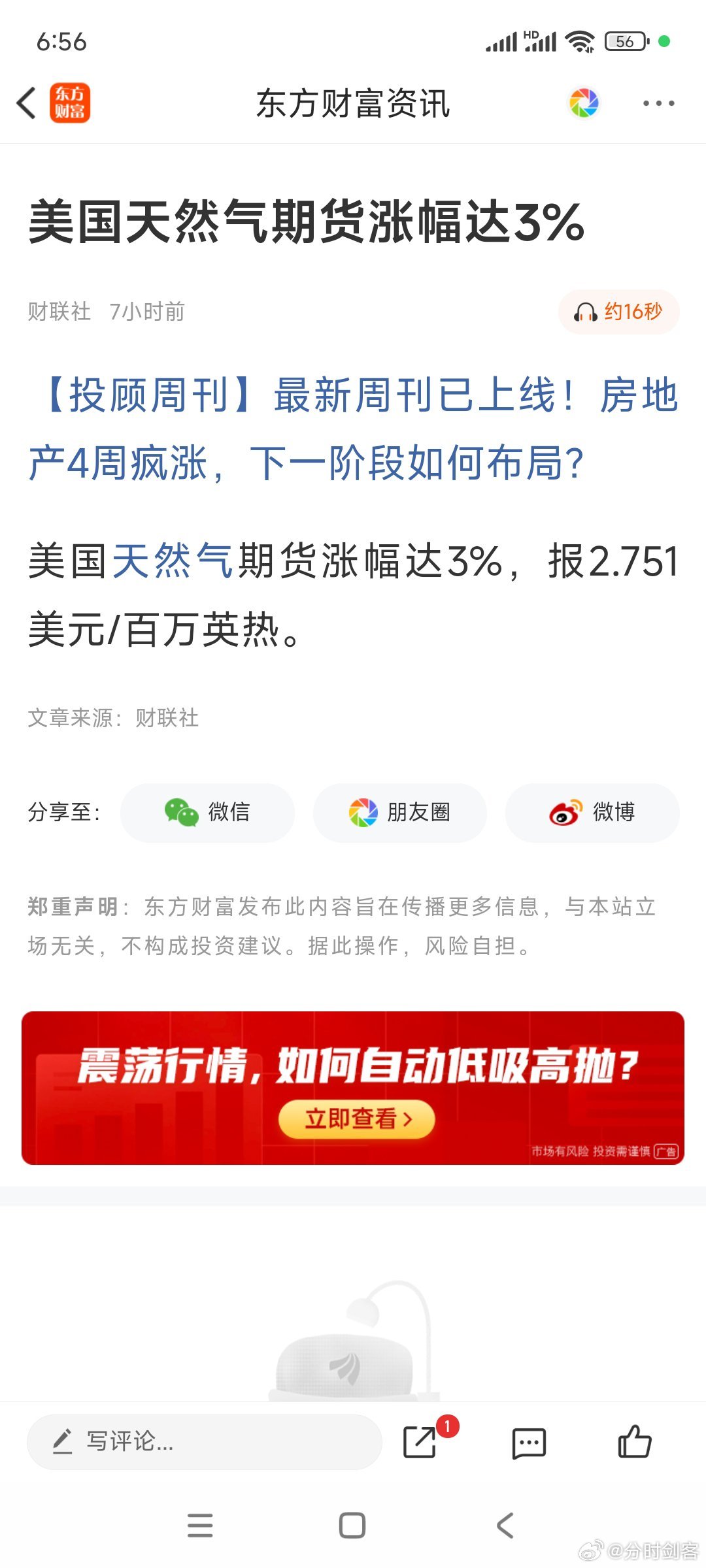Tap the share icon with badge

point(420,1441)
